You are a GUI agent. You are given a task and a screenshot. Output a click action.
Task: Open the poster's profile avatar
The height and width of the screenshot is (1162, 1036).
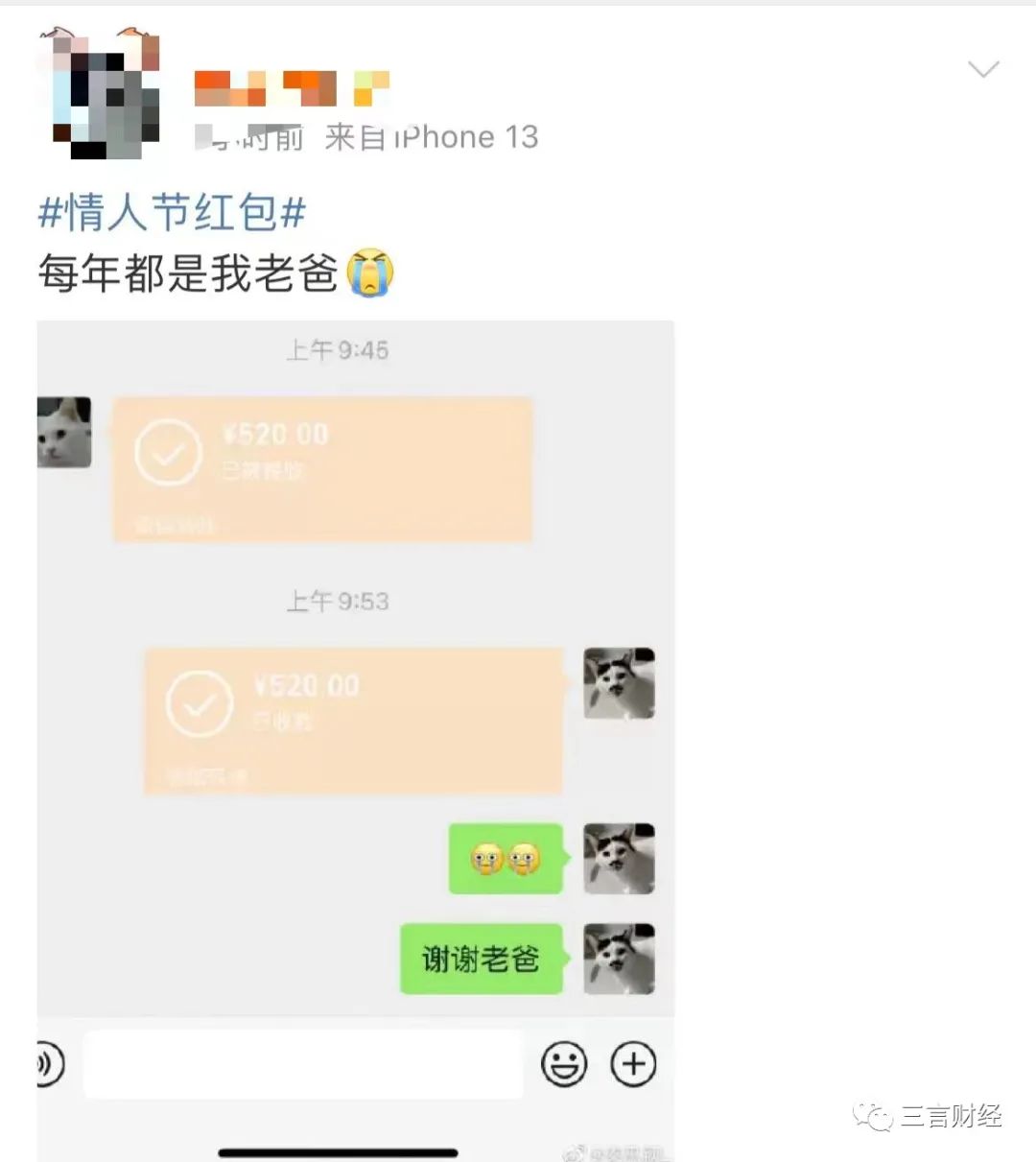tap(99, 93)
